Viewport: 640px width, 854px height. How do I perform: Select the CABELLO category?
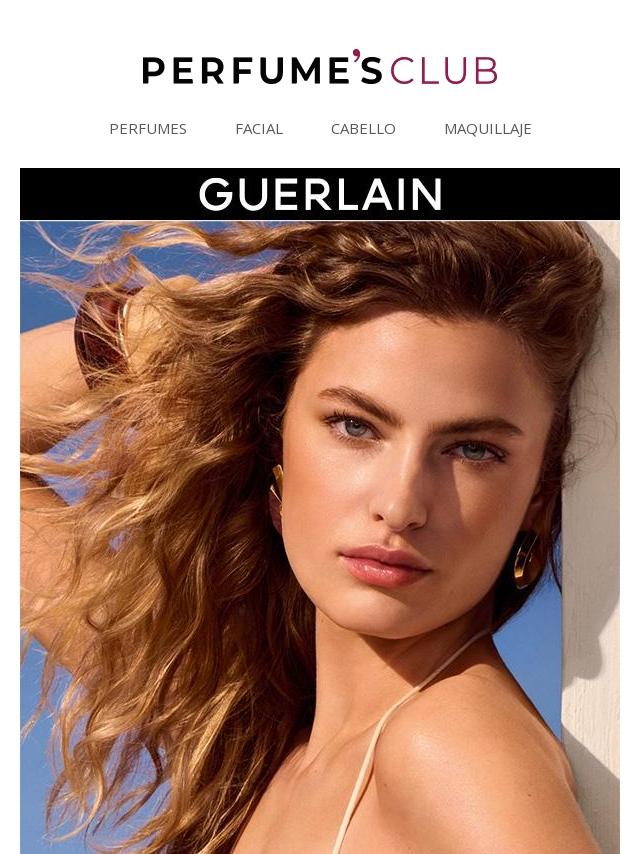363,129
